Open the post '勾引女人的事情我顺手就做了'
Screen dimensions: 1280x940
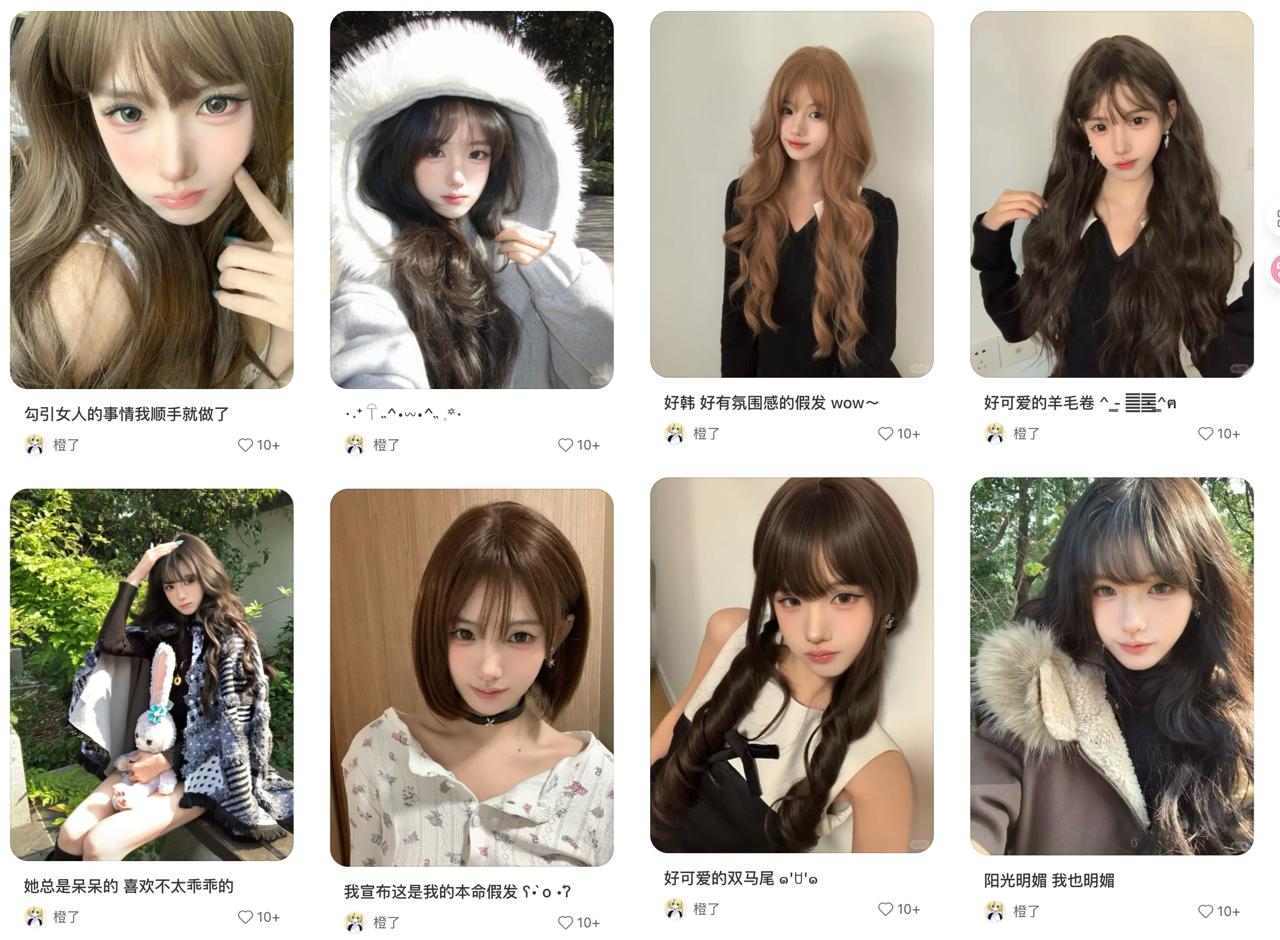point(151,200)
